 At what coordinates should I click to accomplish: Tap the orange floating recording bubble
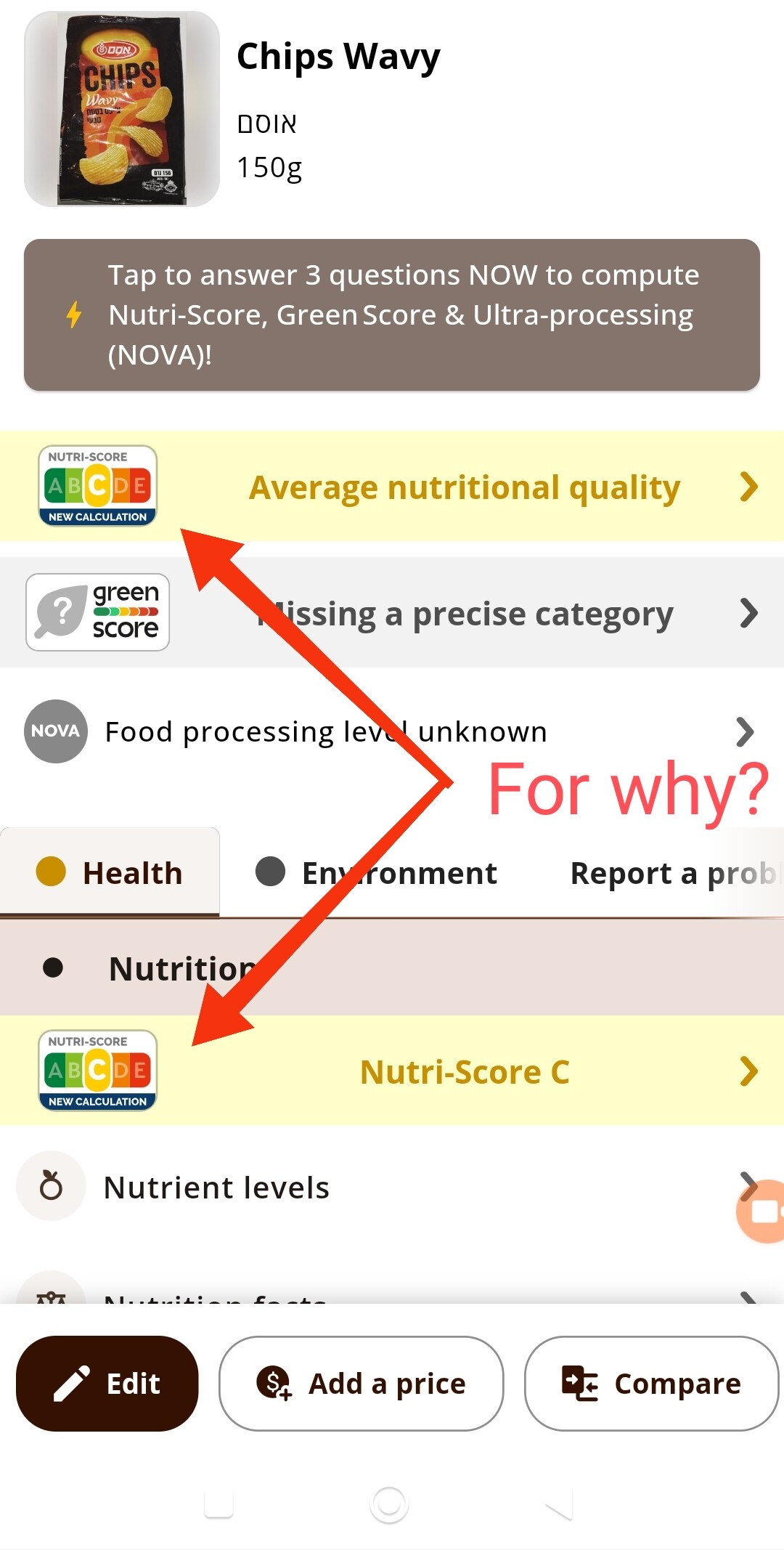click(762, 1212)
